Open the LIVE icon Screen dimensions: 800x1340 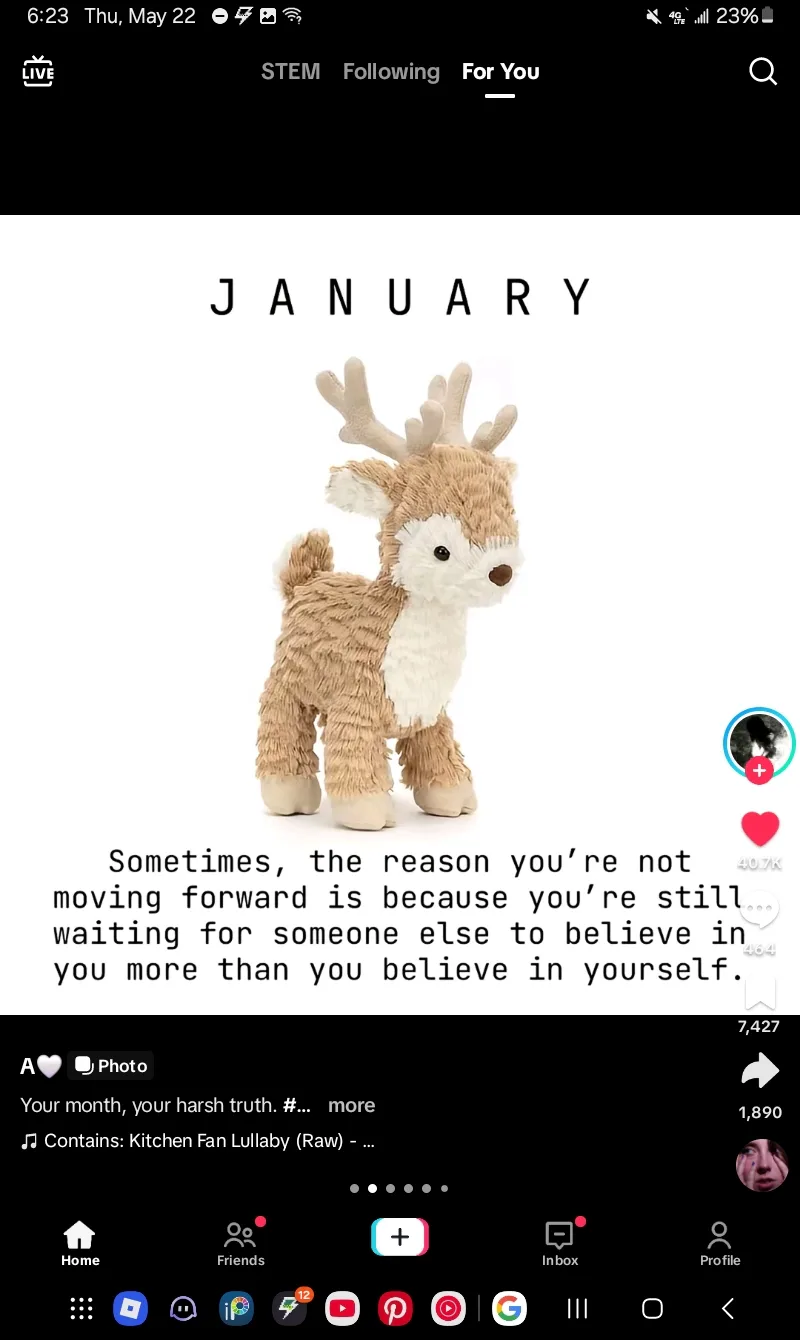pyautogui.click(x=38, y=71)
